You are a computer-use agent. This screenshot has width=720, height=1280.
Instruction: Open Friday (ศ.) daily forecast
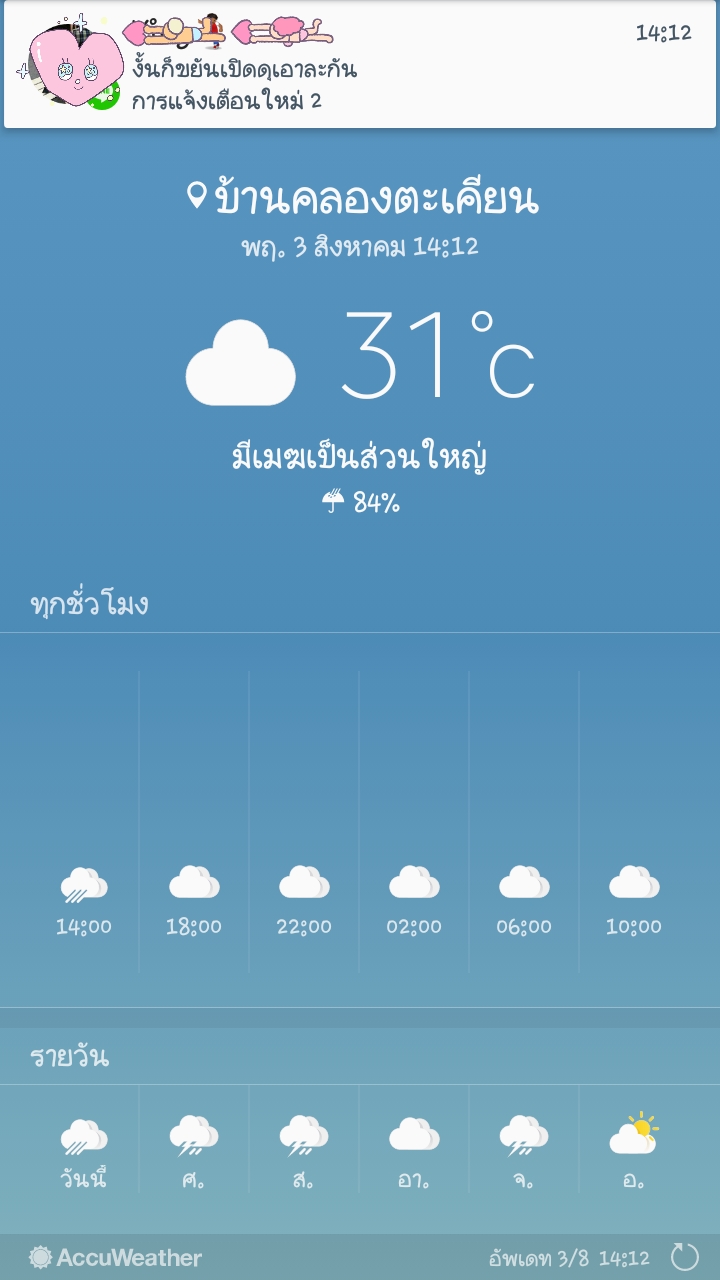pyautogui.click(x=193, y=1152)
